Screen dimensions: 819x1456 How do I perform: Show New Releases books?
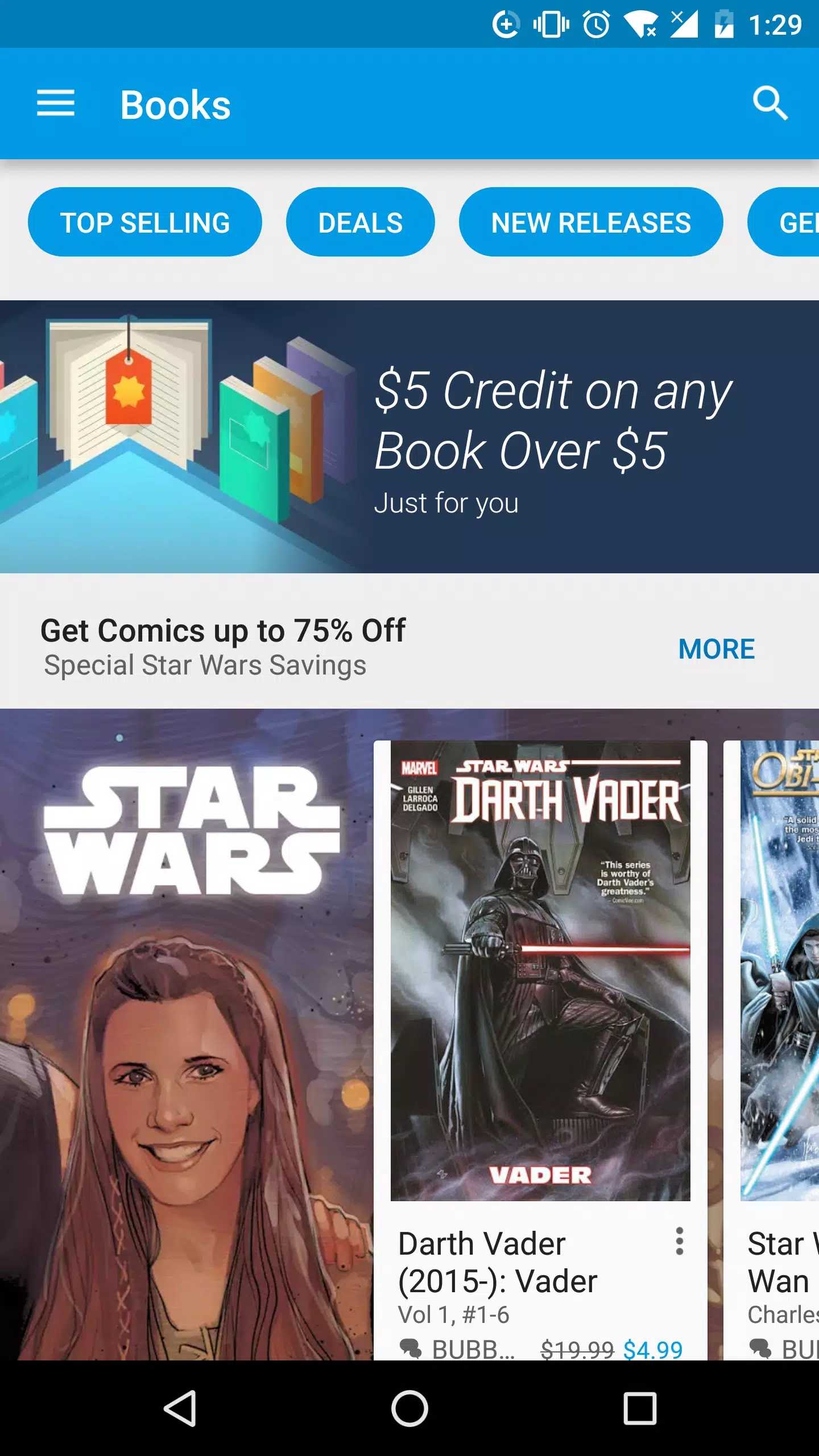click(591, 222)
